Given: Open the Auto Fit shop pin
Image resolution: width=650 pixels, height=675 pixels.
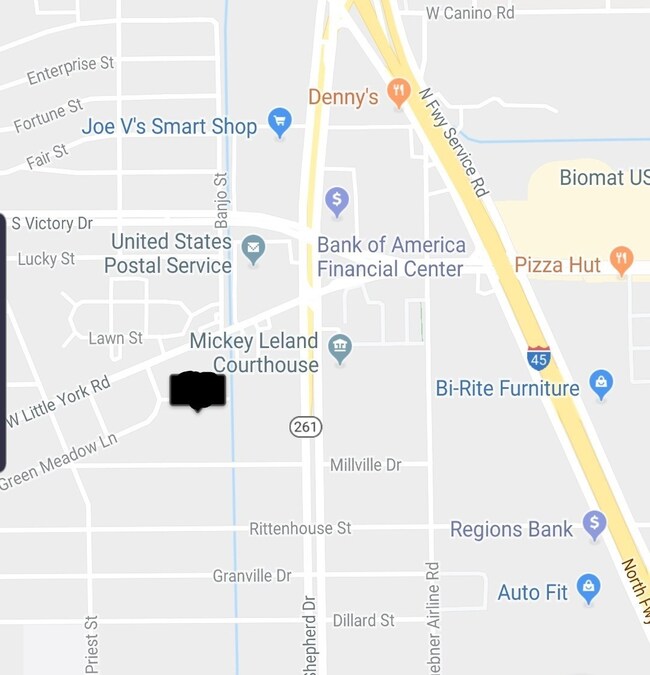Looking at the screenshot, I should click(589, 588).
